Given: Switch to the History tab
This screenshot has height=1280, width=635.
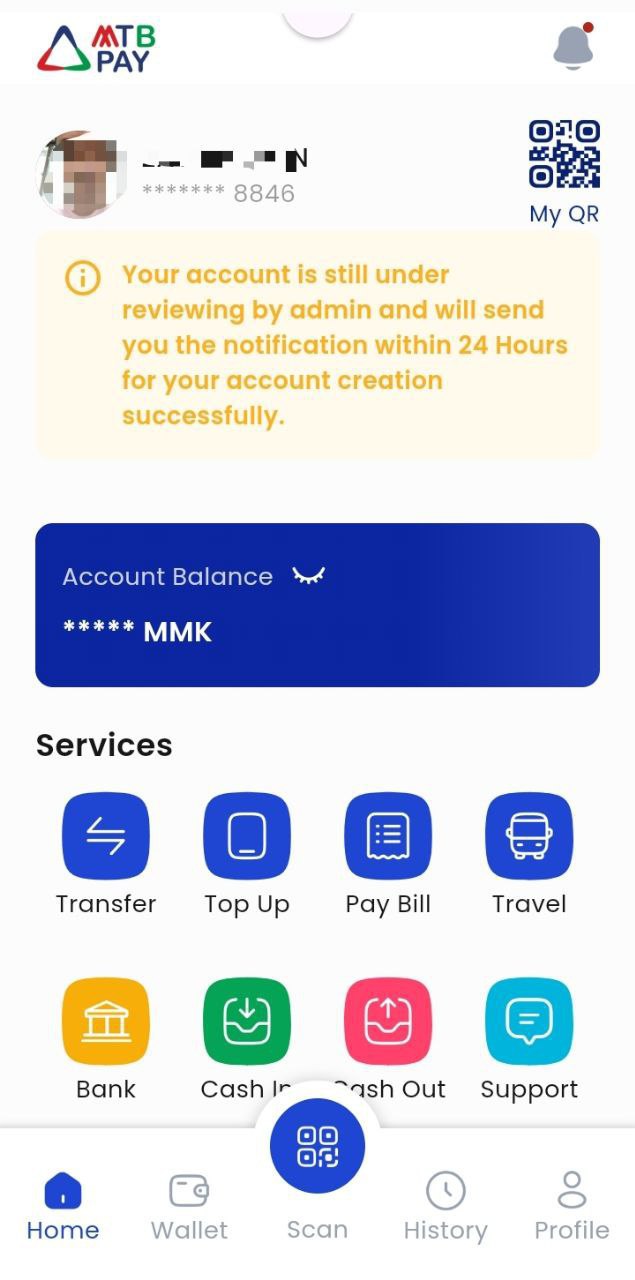Looking at the screenshot, I should (445, 1206).
